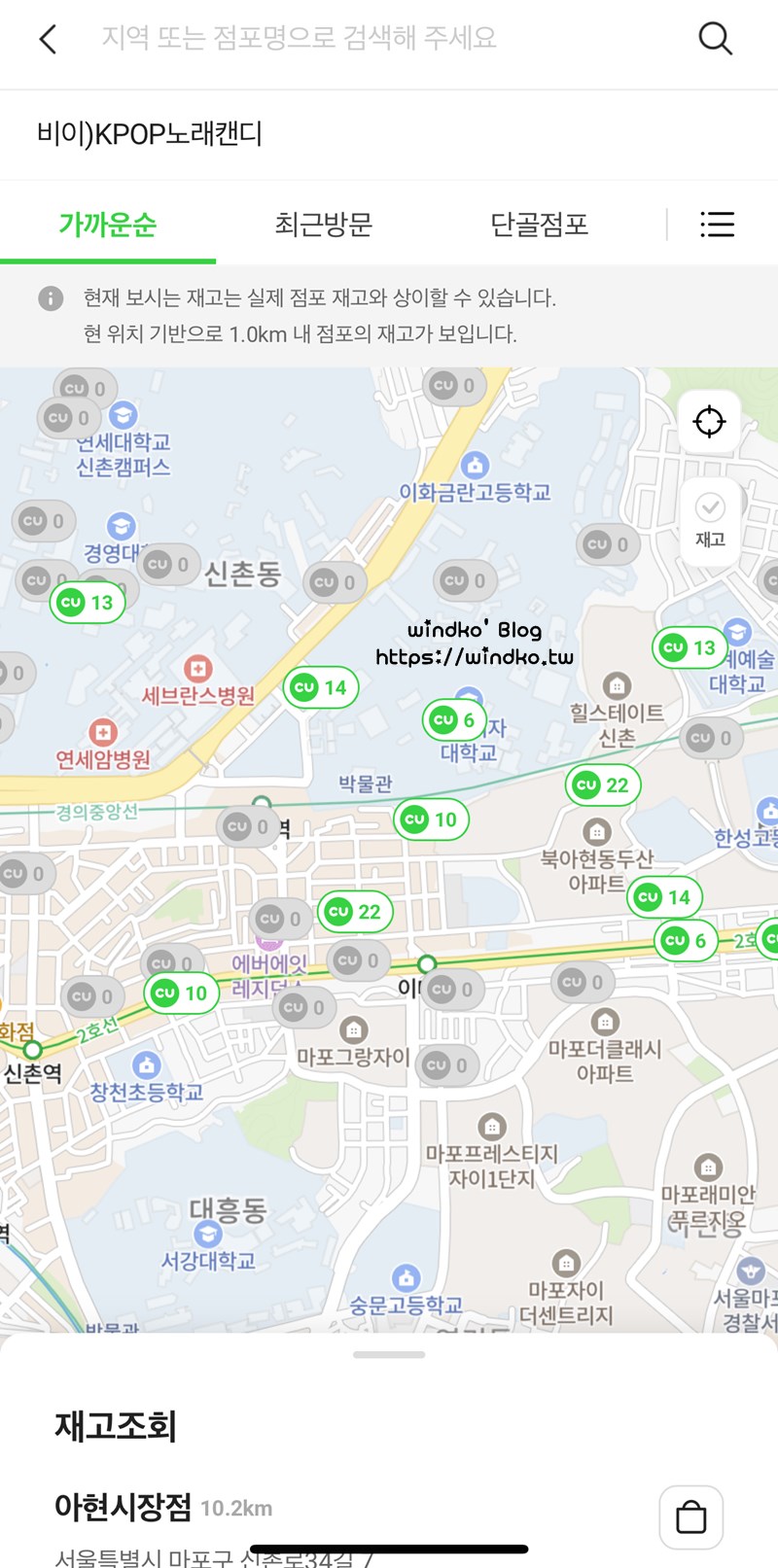Open the 아현시장점 store entry
This screenshot has width=778, height=1568.
click(124, 1507)
